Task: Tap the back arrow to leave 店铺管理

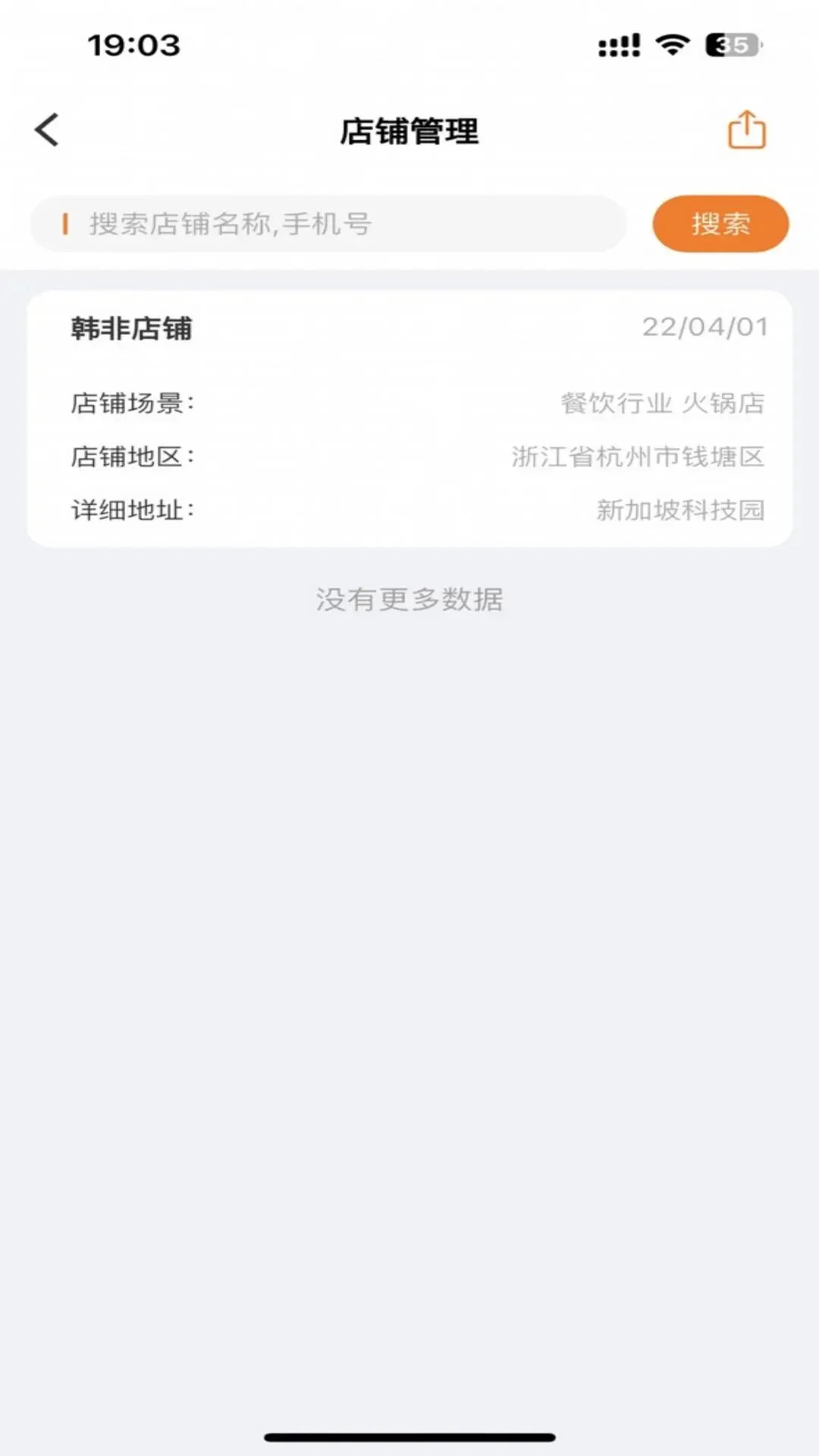Action: click(47, 129)
